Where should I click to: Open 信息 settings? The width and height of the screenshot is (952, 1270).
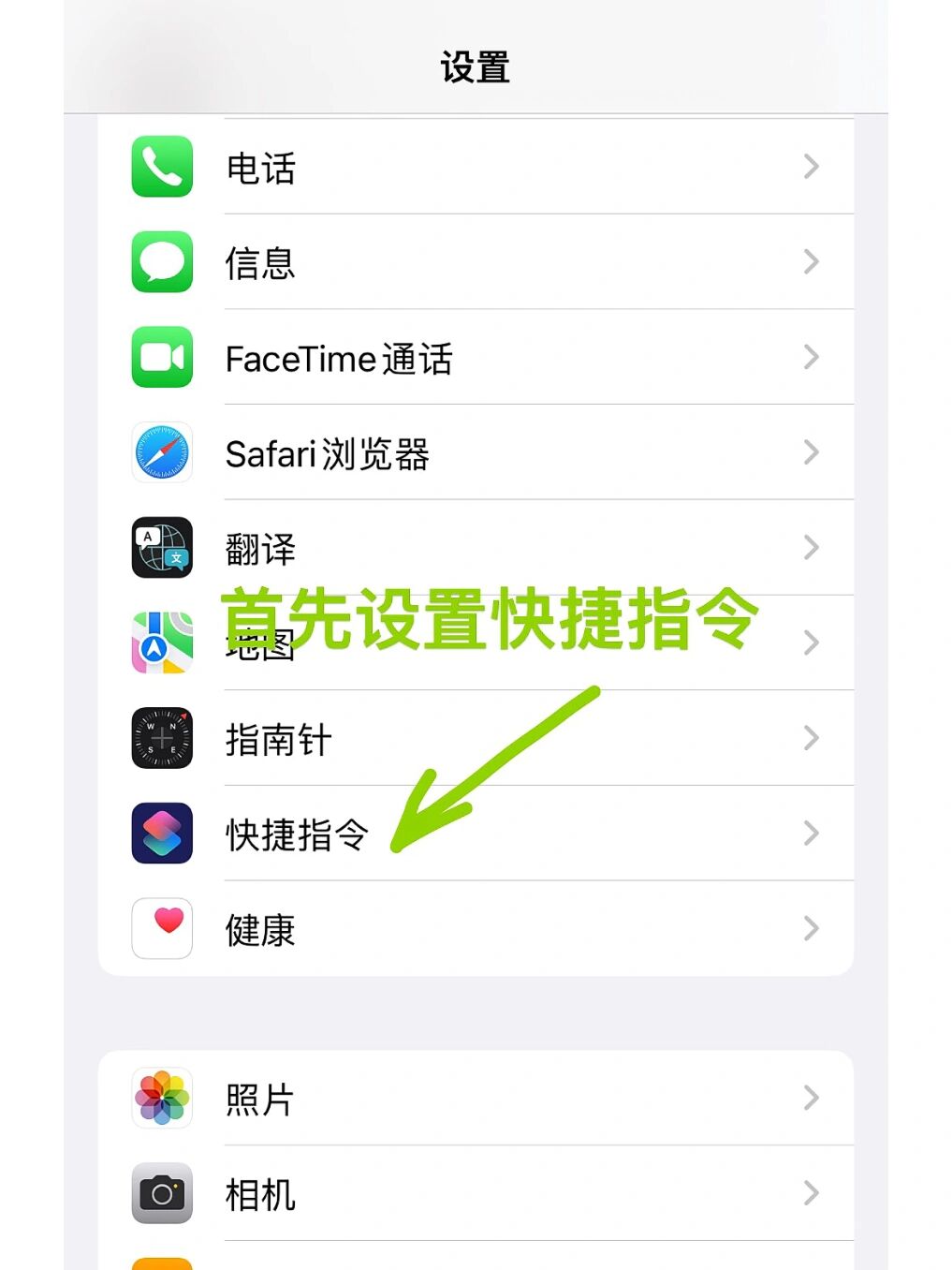click(476, 263)
